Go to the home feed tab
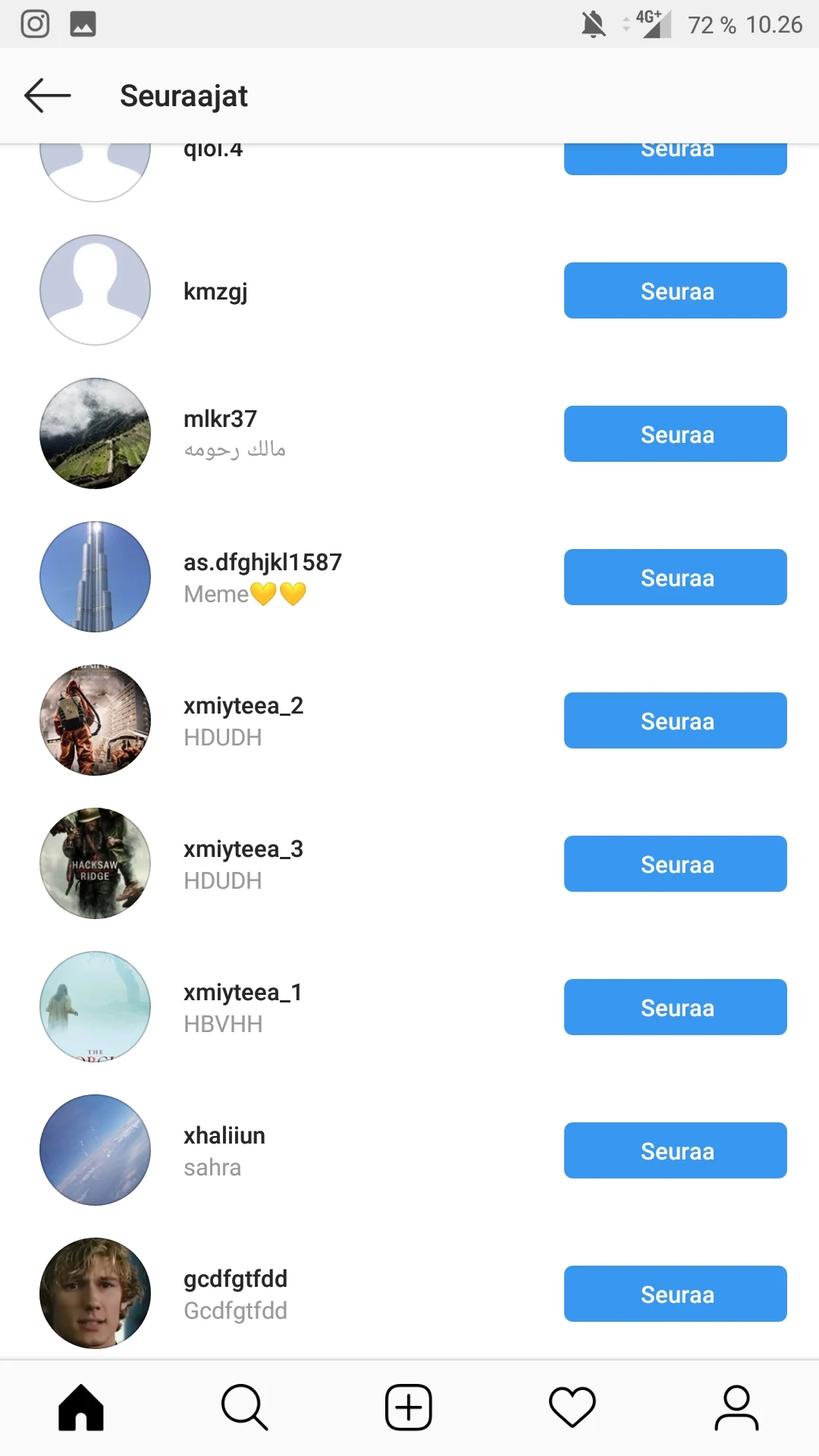 [x=81, y=1407]
